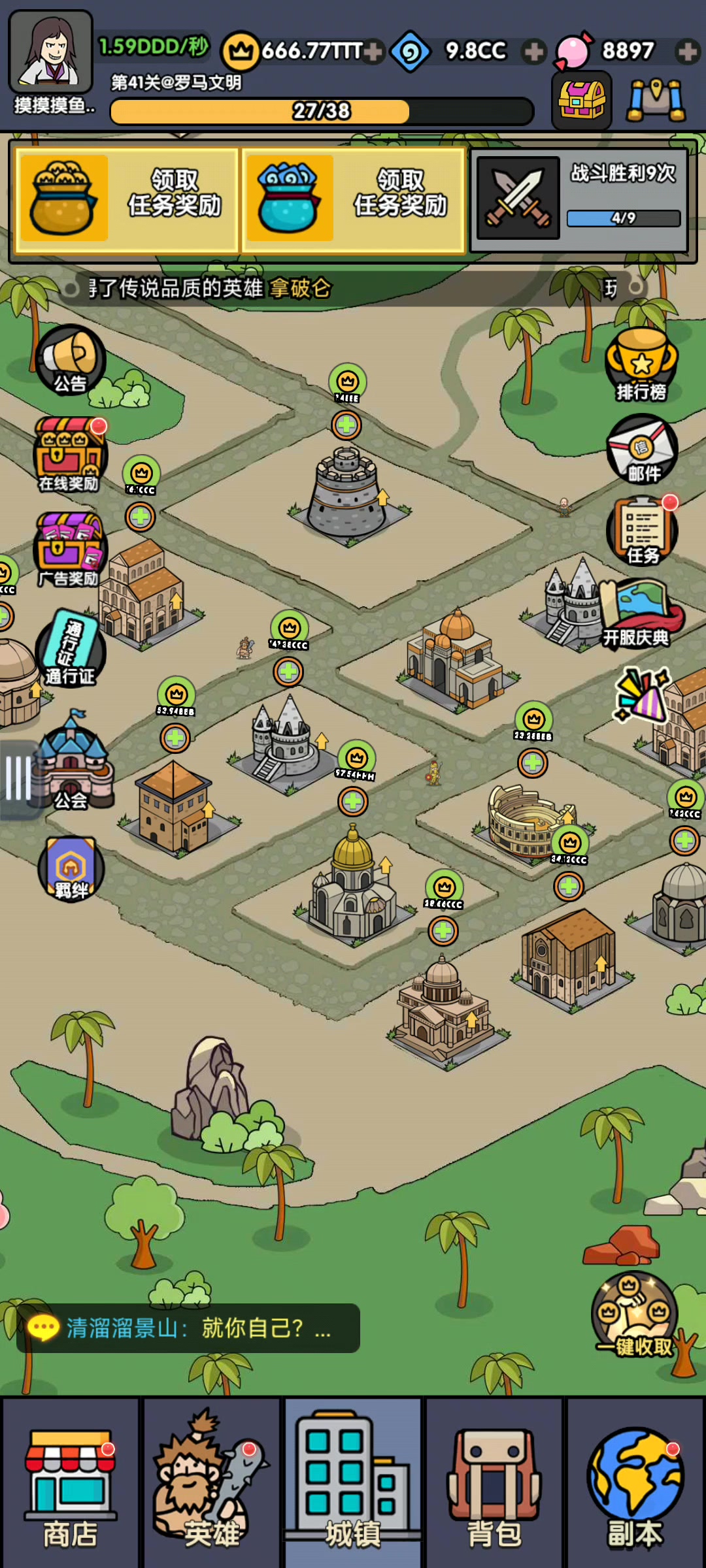Tap the player avatar portrait
The height and width of the screenshot is (1568, 706).
50,52
